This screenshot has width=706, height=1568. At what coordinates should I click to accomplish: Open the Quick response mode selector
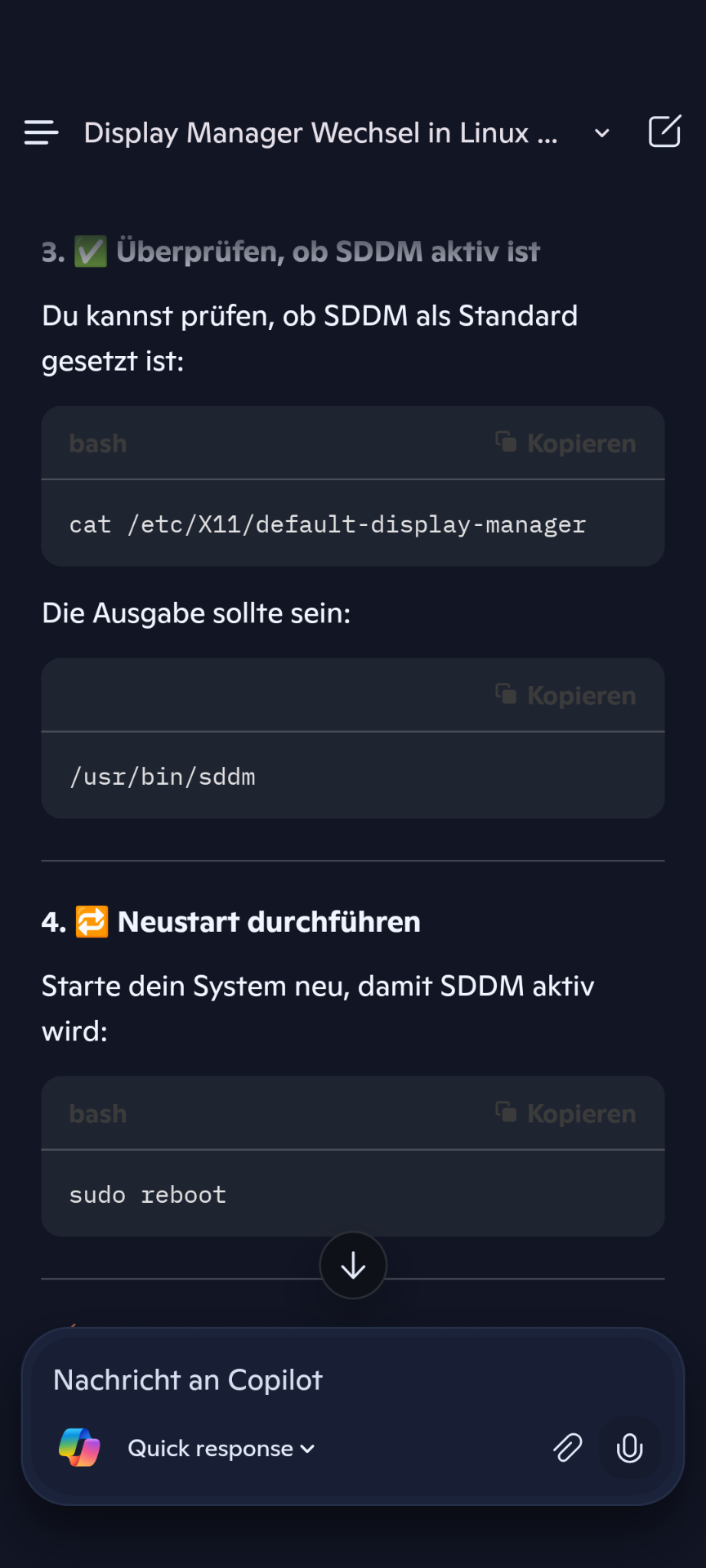coord(221,1449)
